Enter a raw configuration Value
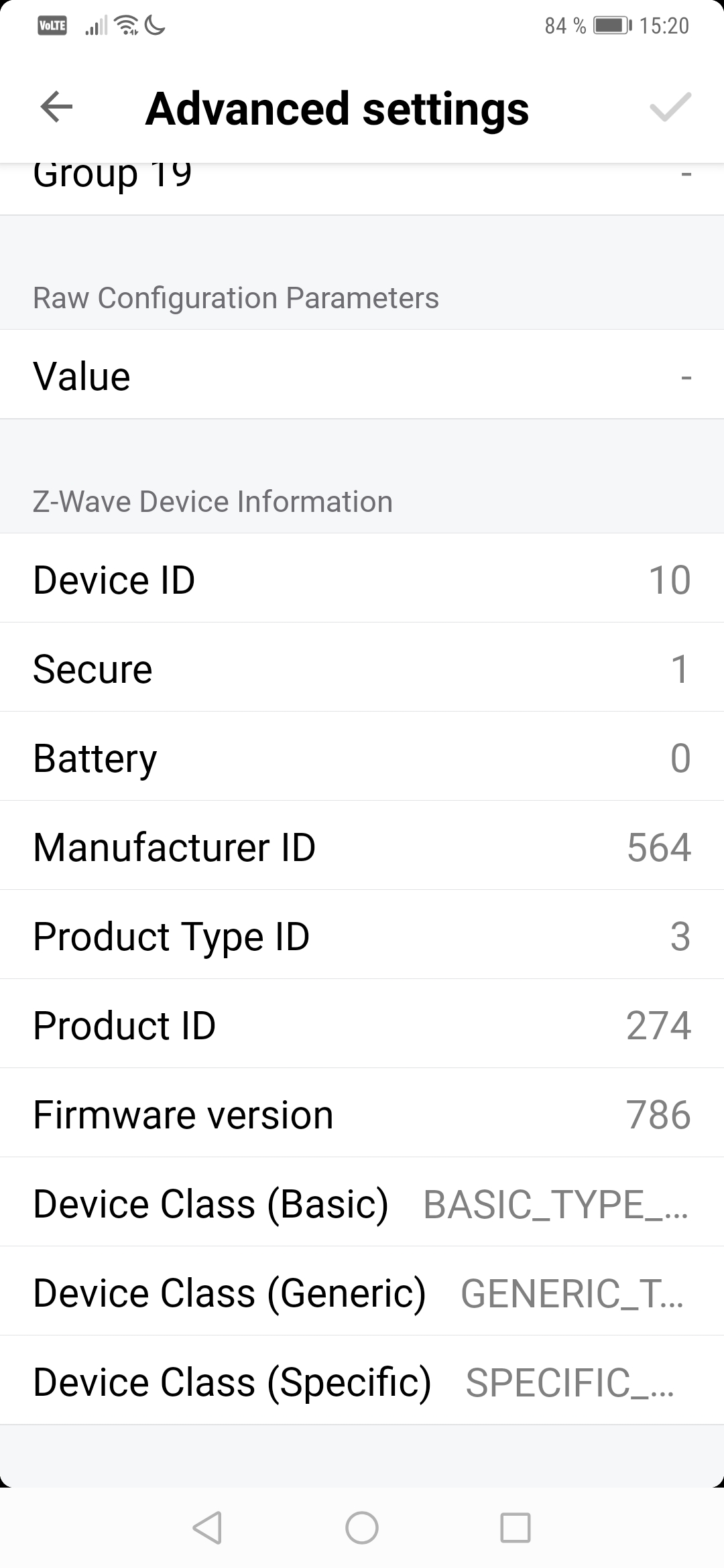Screen dimensions: 724x1568 [x=362, y=375]
